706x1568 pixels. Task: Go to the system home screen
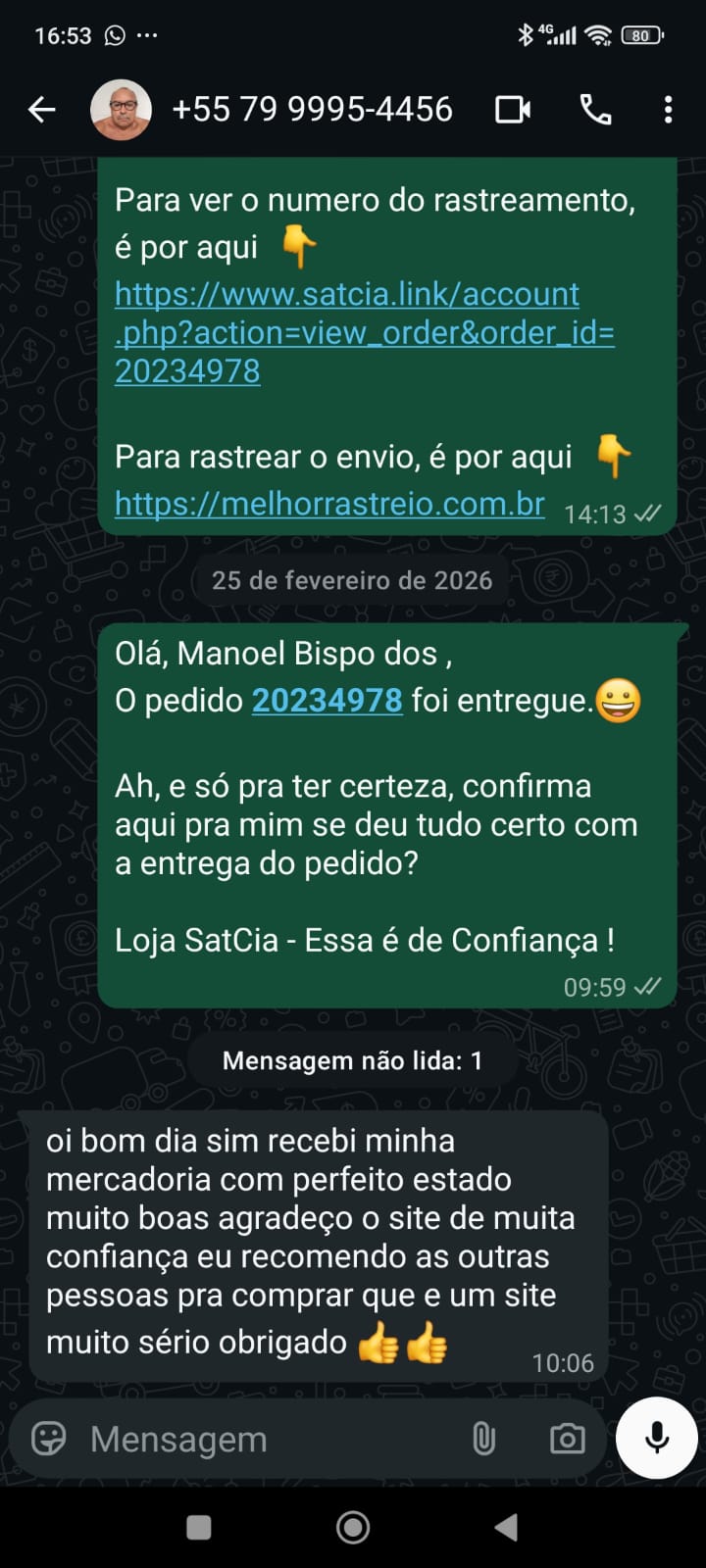[x=353, y=1527]
